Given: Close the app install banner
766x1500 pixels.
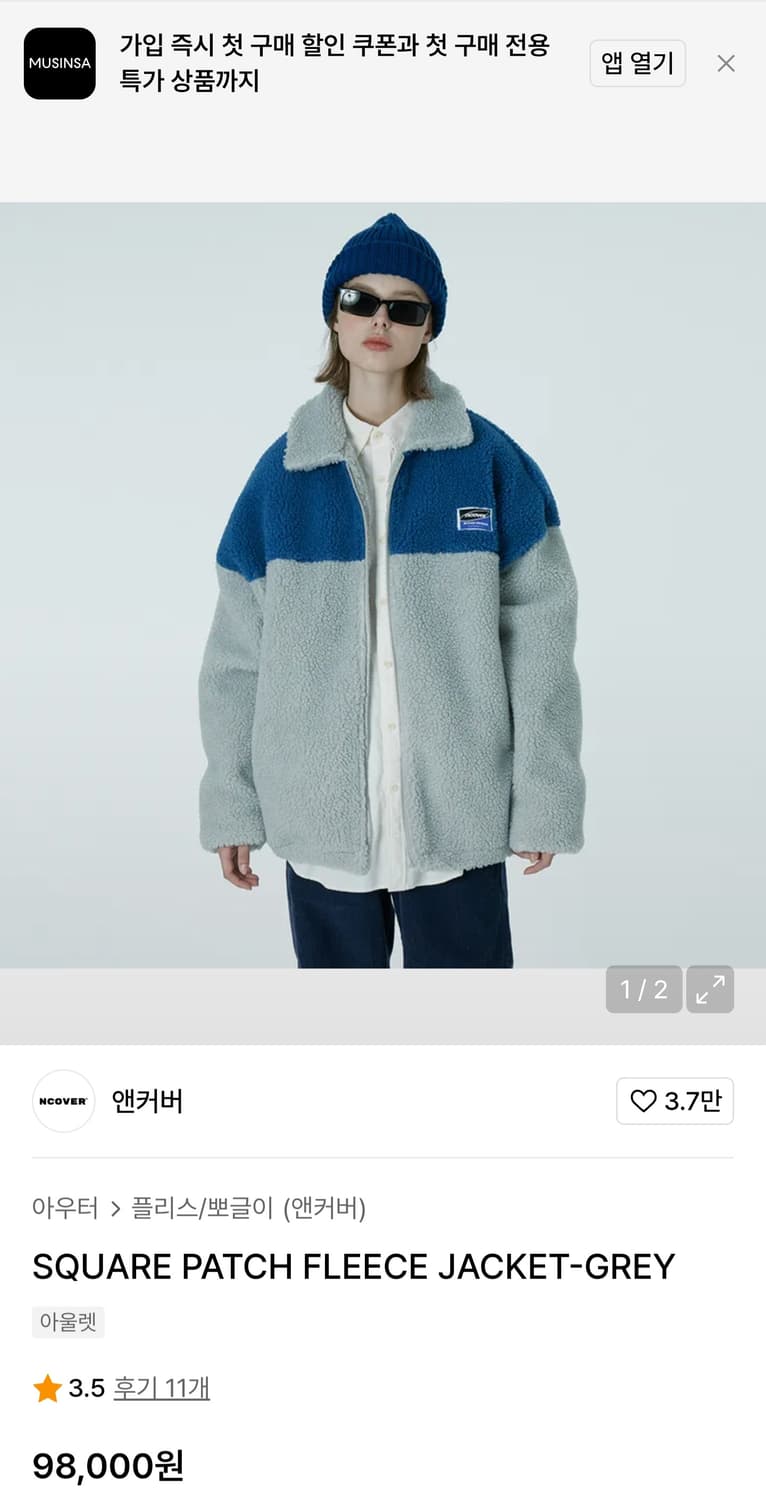Looking at the screenshot, I should coord(726,63).
